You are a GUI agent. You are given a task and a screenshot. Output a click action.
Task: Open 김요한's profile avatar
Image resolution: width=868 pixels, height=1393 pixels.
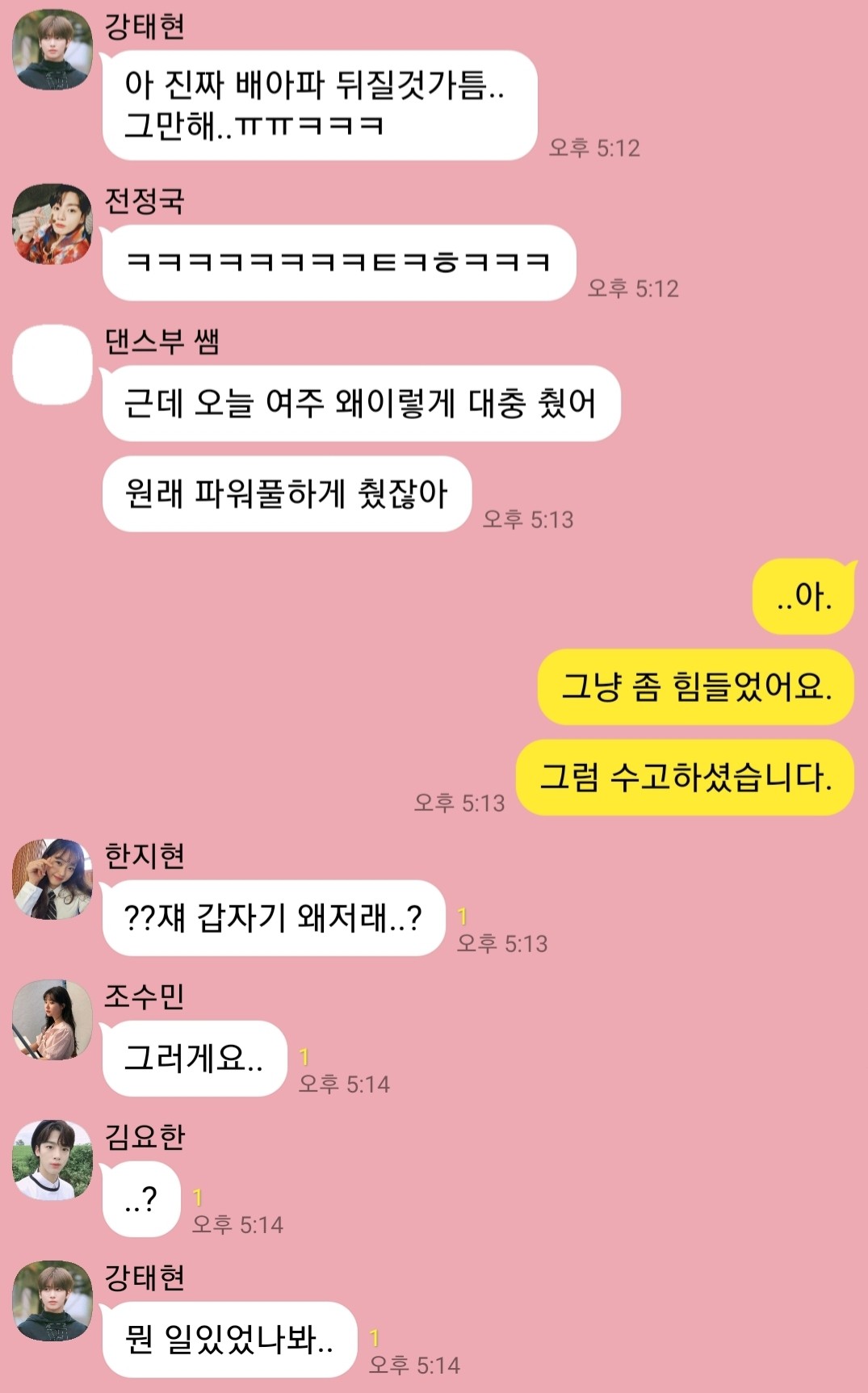point(52,1160)
